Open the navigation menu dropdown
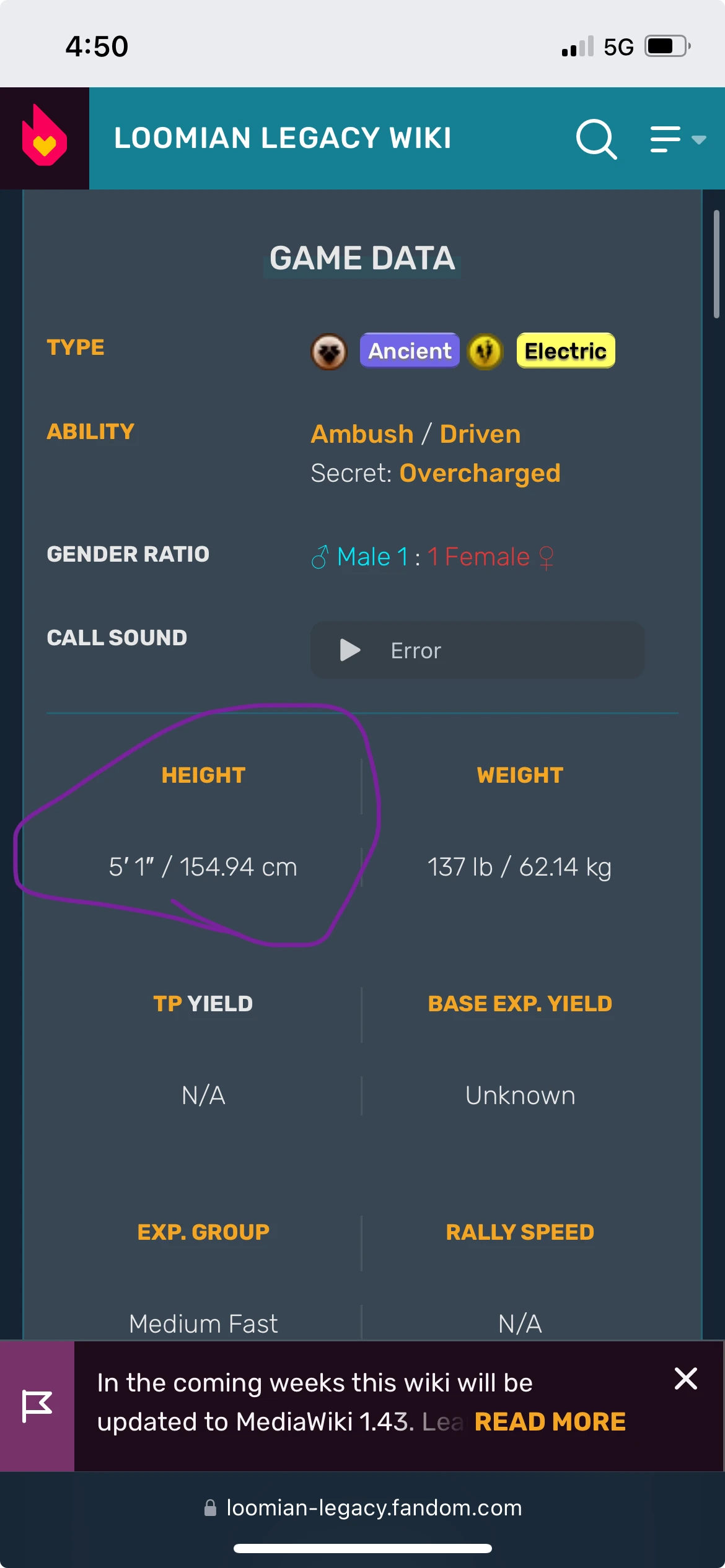This screenshot has width=725, height=1568. (678, 139)
